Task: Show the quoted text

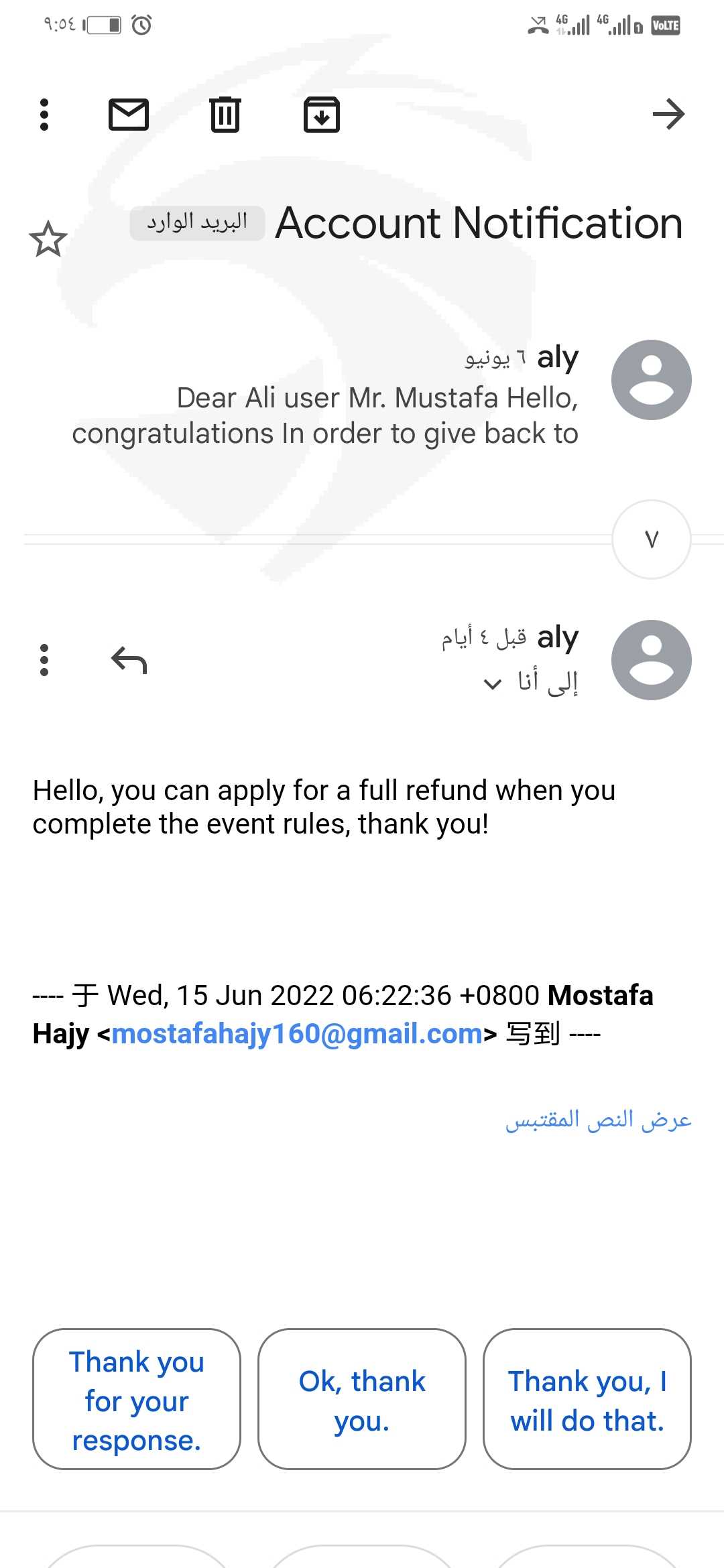Action: (598, 1119)
